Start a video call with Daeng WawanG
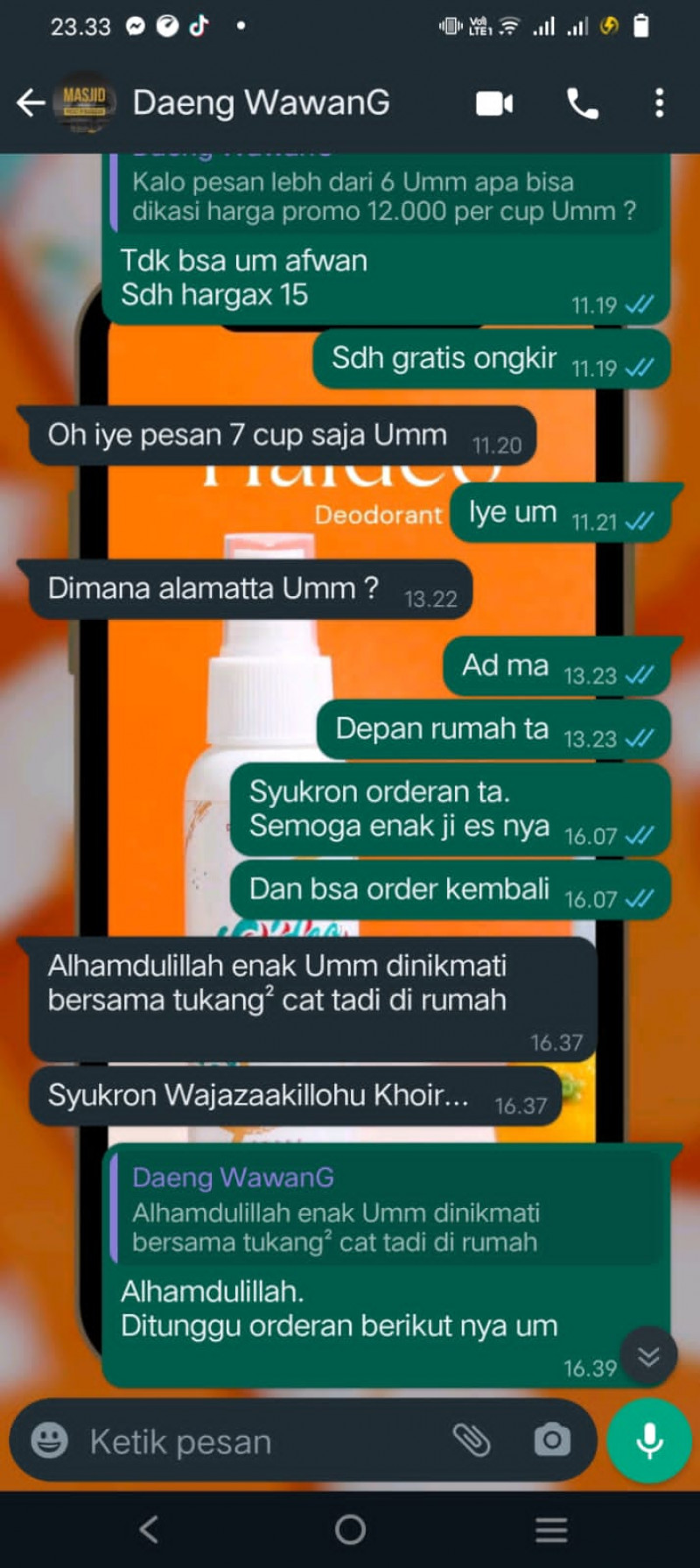 pos(494,103)
